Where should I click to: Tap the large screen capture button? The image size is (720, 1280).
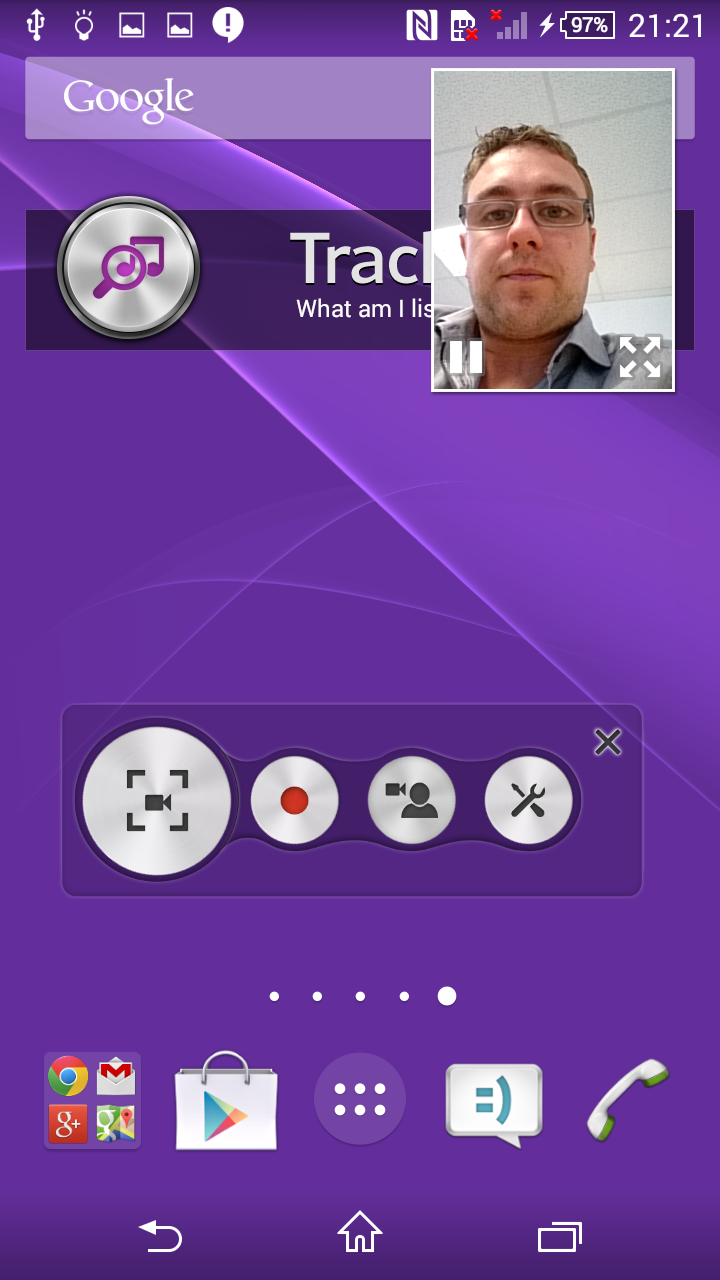click(157, 801)
